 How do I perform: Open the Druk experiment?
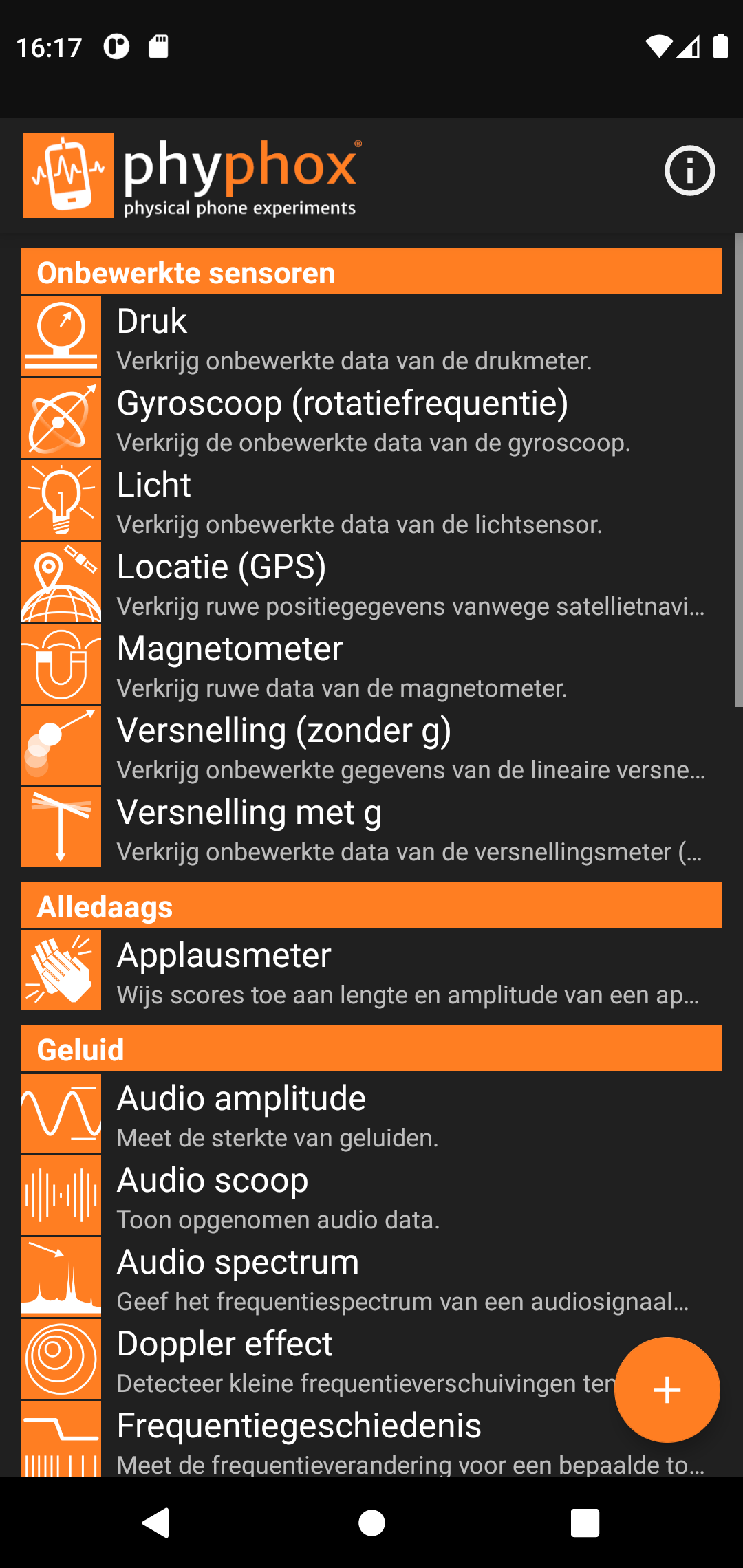pos(371,337)
